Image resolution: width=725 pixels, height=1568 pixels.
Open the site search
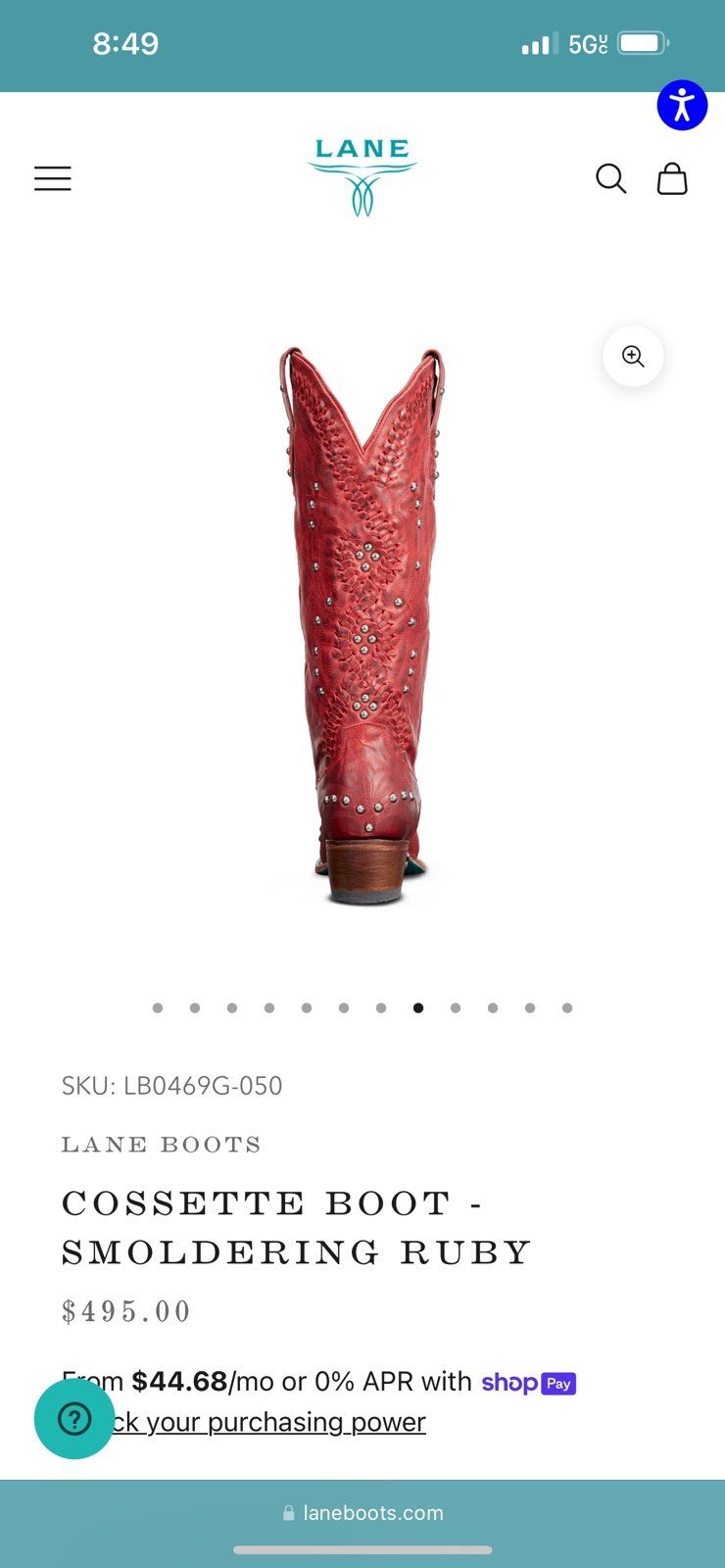[610, 178]
